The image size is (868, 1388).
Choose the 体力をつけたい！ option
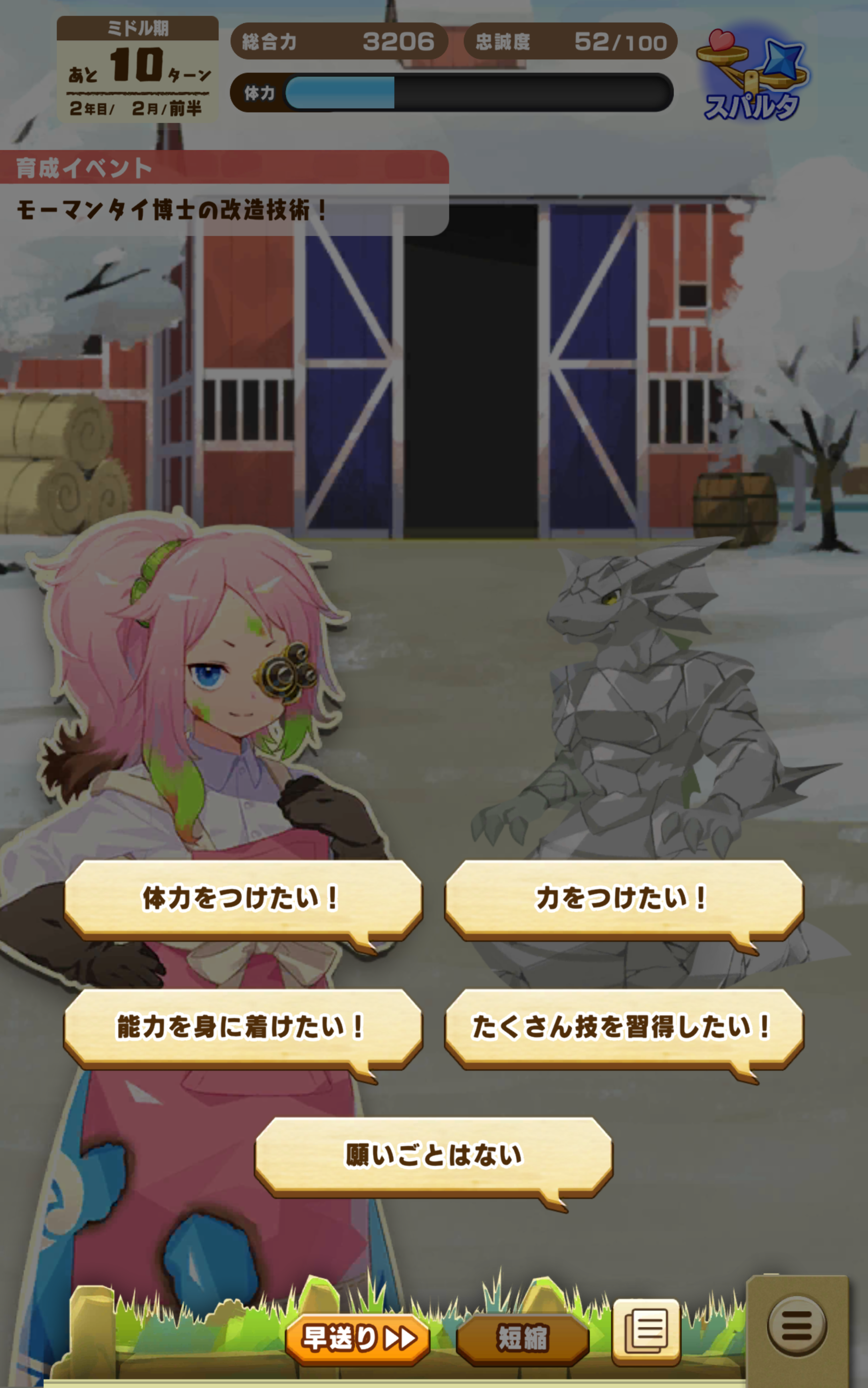click(x=242, y=898)
